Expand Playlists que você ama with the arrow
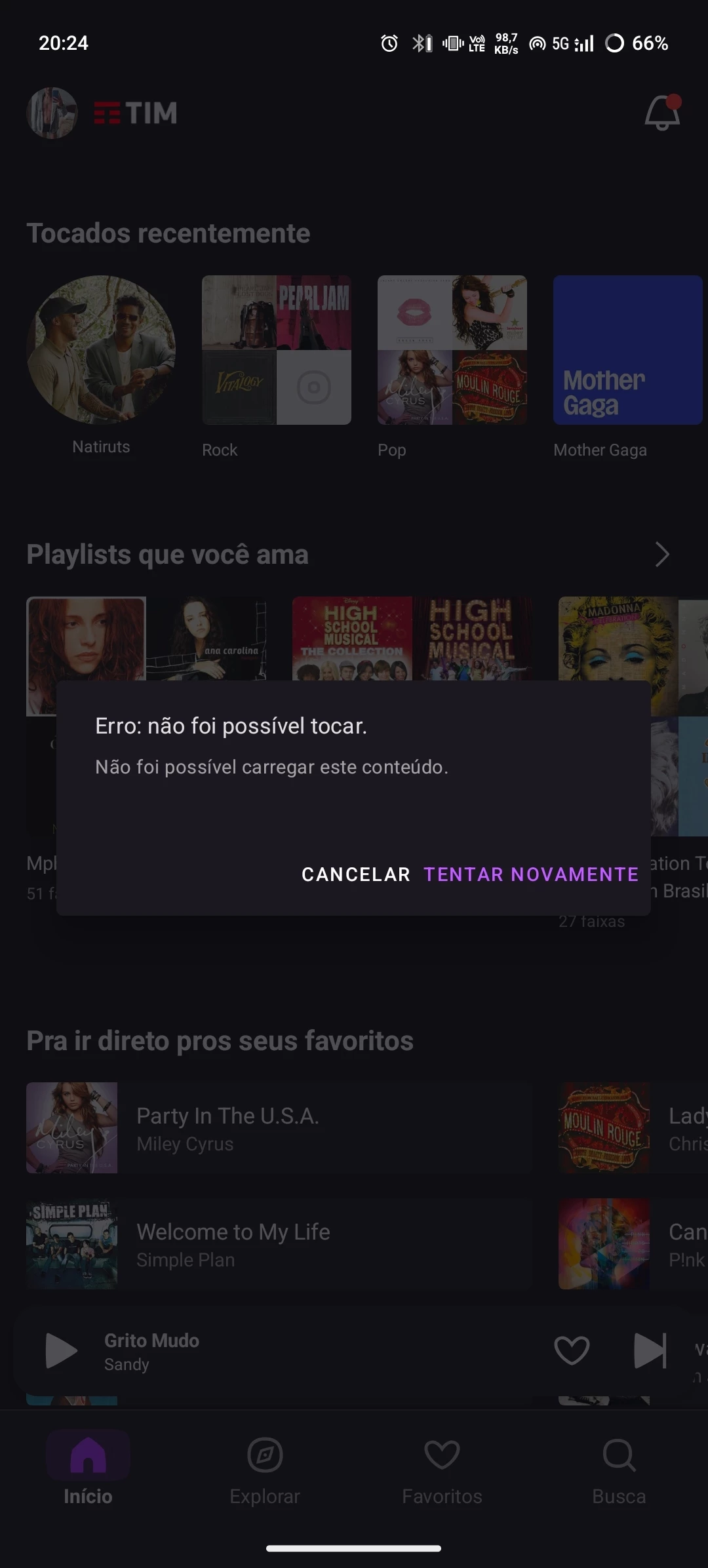Viewport: 708px width, 1568px height. click(662, 555)
